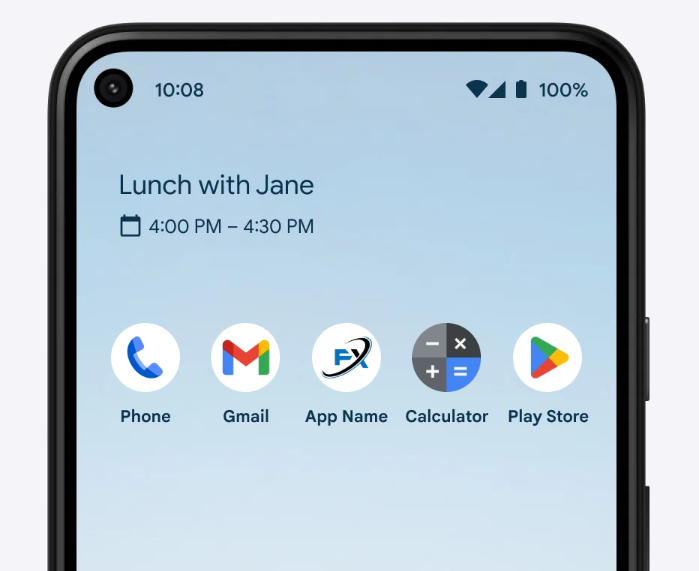Open the Phone app
This screenshot has width=699, height=571.
(x=145, y=358)
